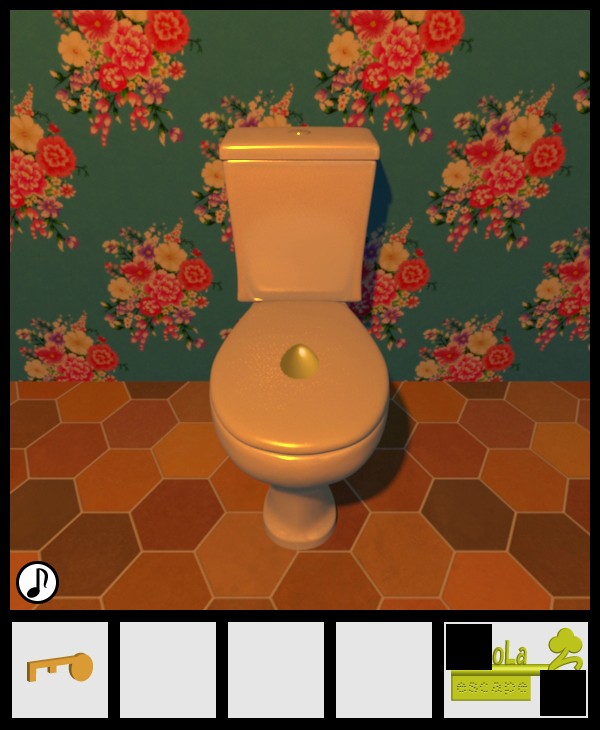Select the key in the inventory
The width and height of the screenshot is (600, 730).
(x=60, y=668)
